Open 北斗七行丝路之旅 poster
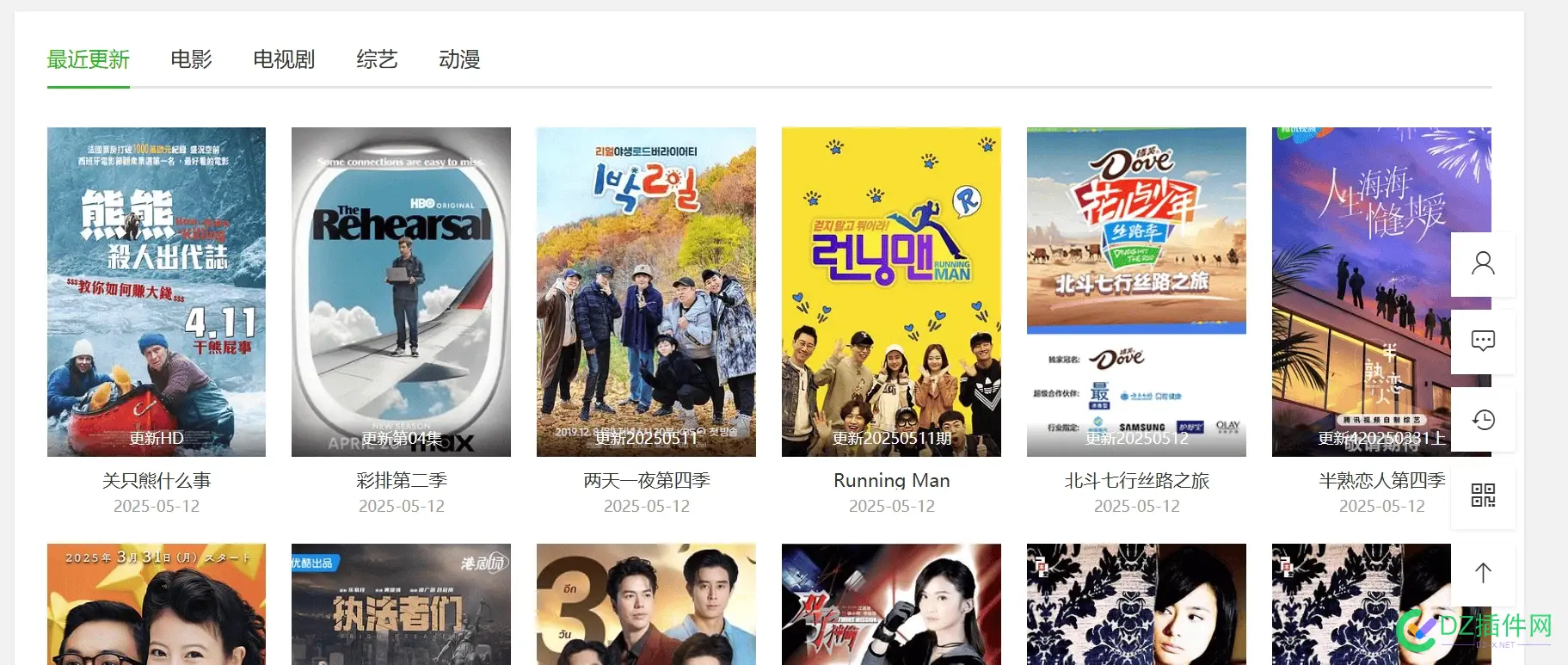Image resolution: width=1568 pixels, height=665 pixels. [x=1136, y=292]
